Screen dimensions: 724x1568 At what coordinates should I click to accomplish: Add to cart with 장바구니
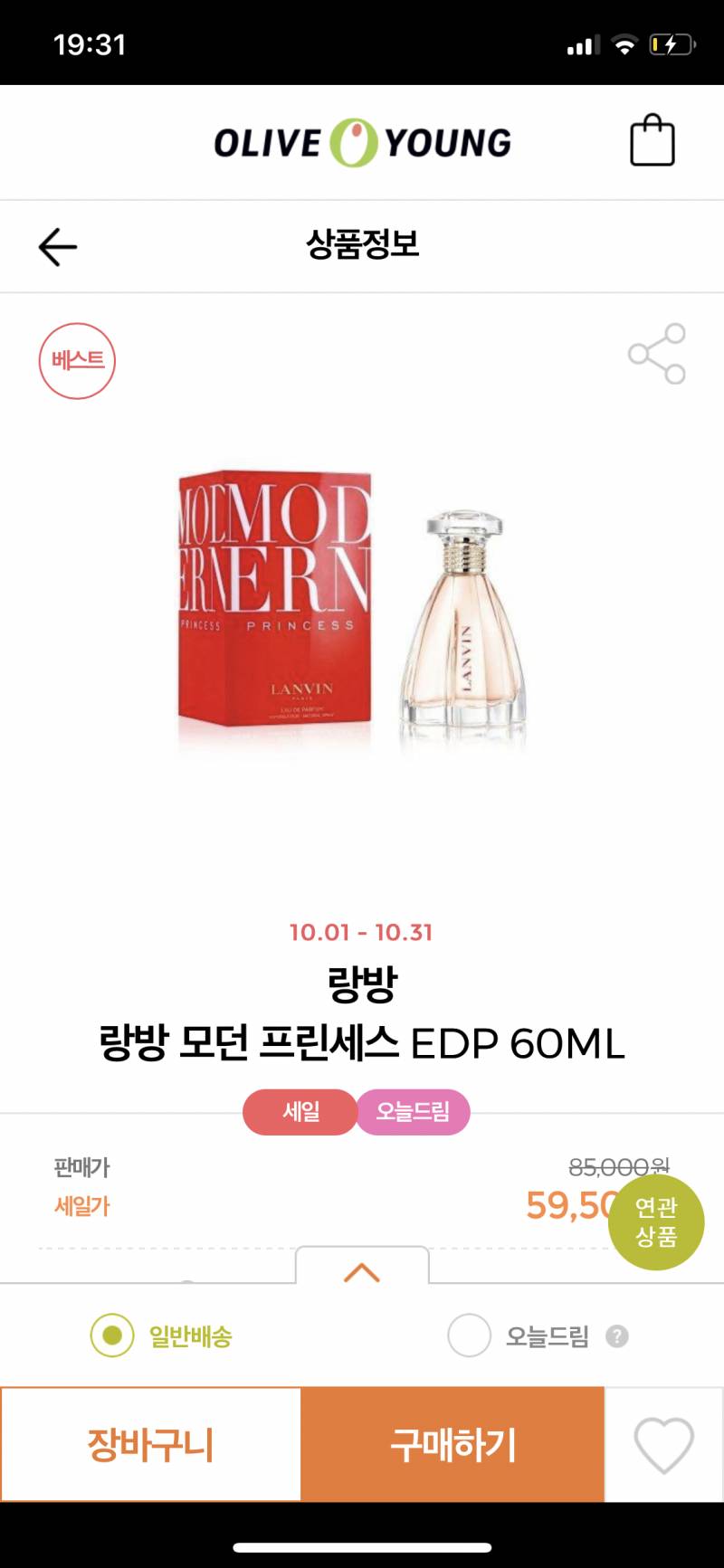150,1444
